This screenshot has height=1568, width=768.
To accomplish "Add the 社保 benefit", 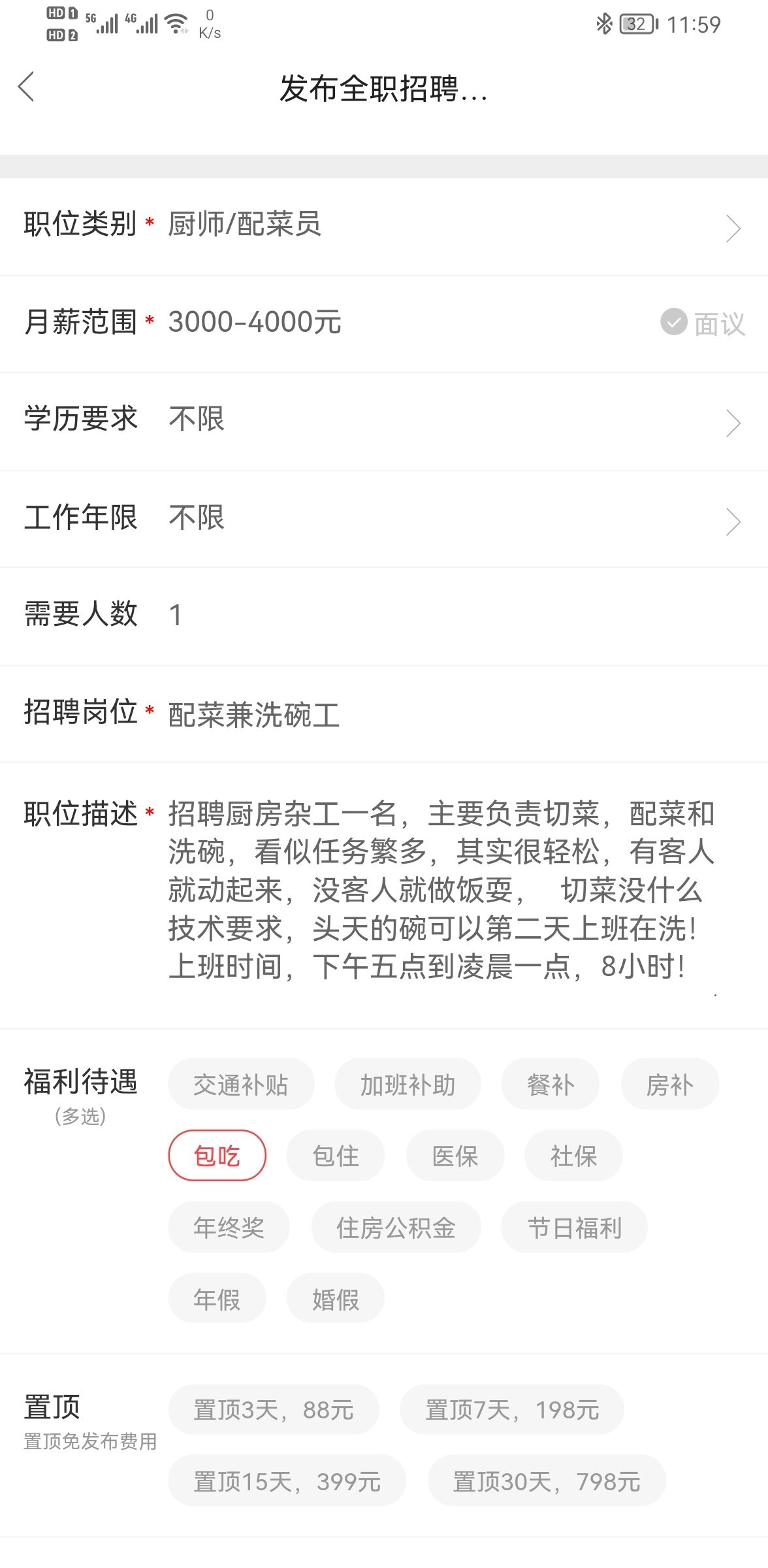I will [573, 1156].
